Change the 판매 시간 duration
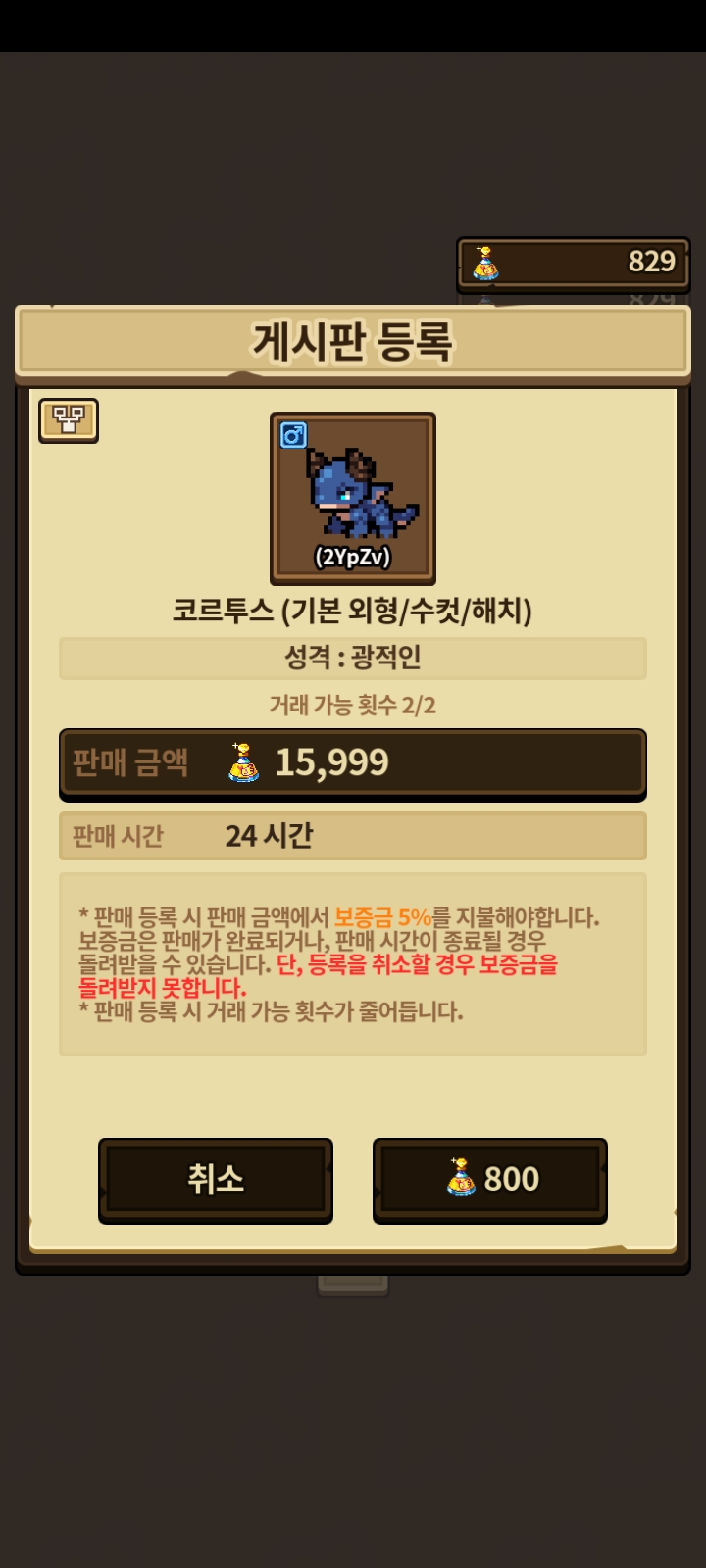Image resolution: width=706 pixels, height=1568 pixels. point(353,835)
